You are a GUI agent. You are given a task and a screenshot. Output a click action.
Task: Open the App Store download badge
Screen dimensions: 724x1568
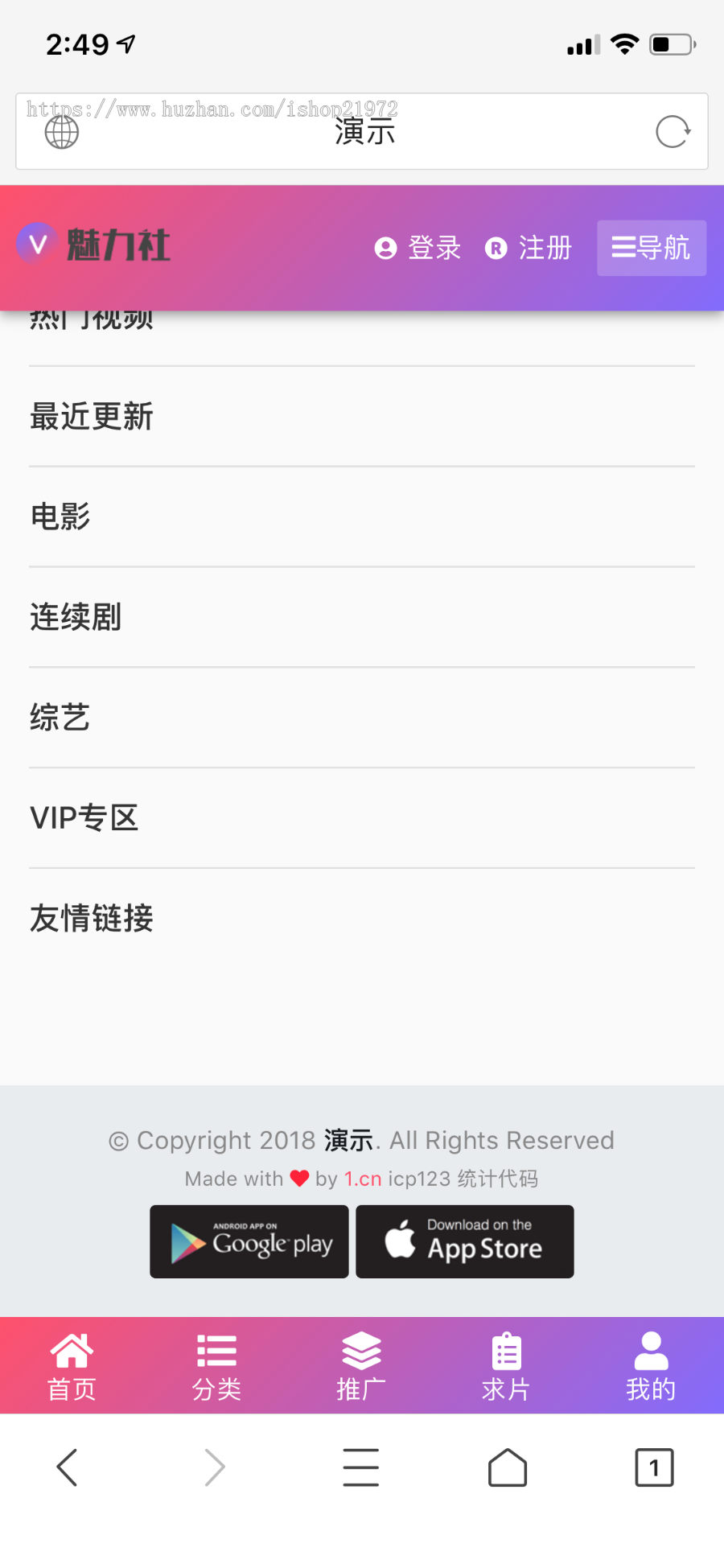pyautogui.click(x=465, y=1241)
